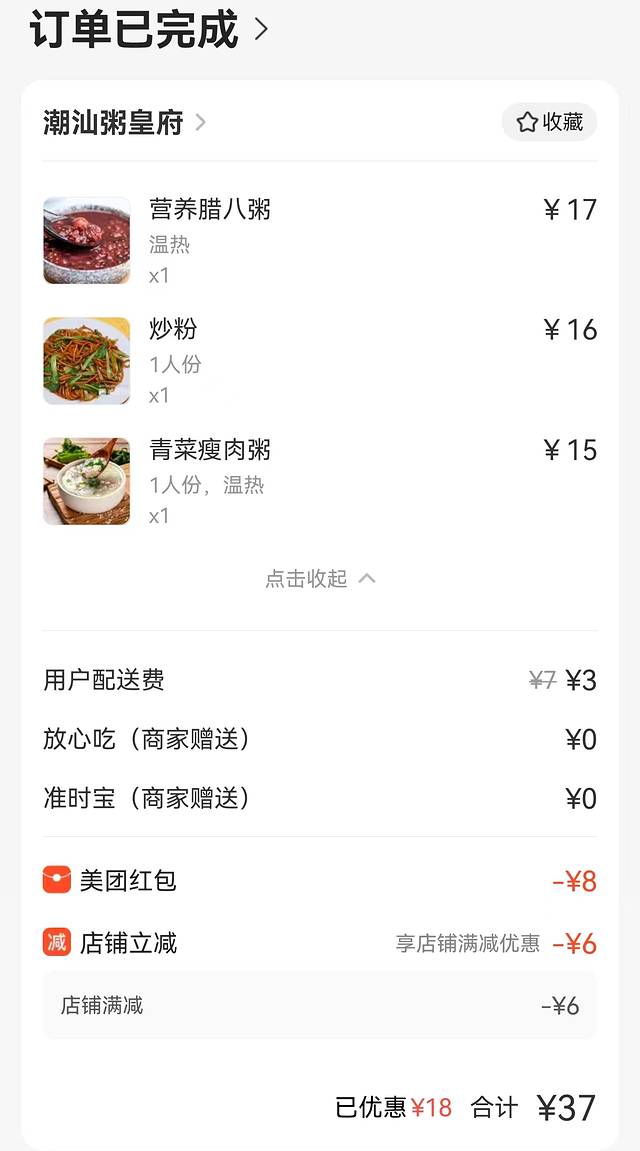Open the 营养腊八粥 item
The width and height of the screenshot is (640, 1151).
click(210, 210)
